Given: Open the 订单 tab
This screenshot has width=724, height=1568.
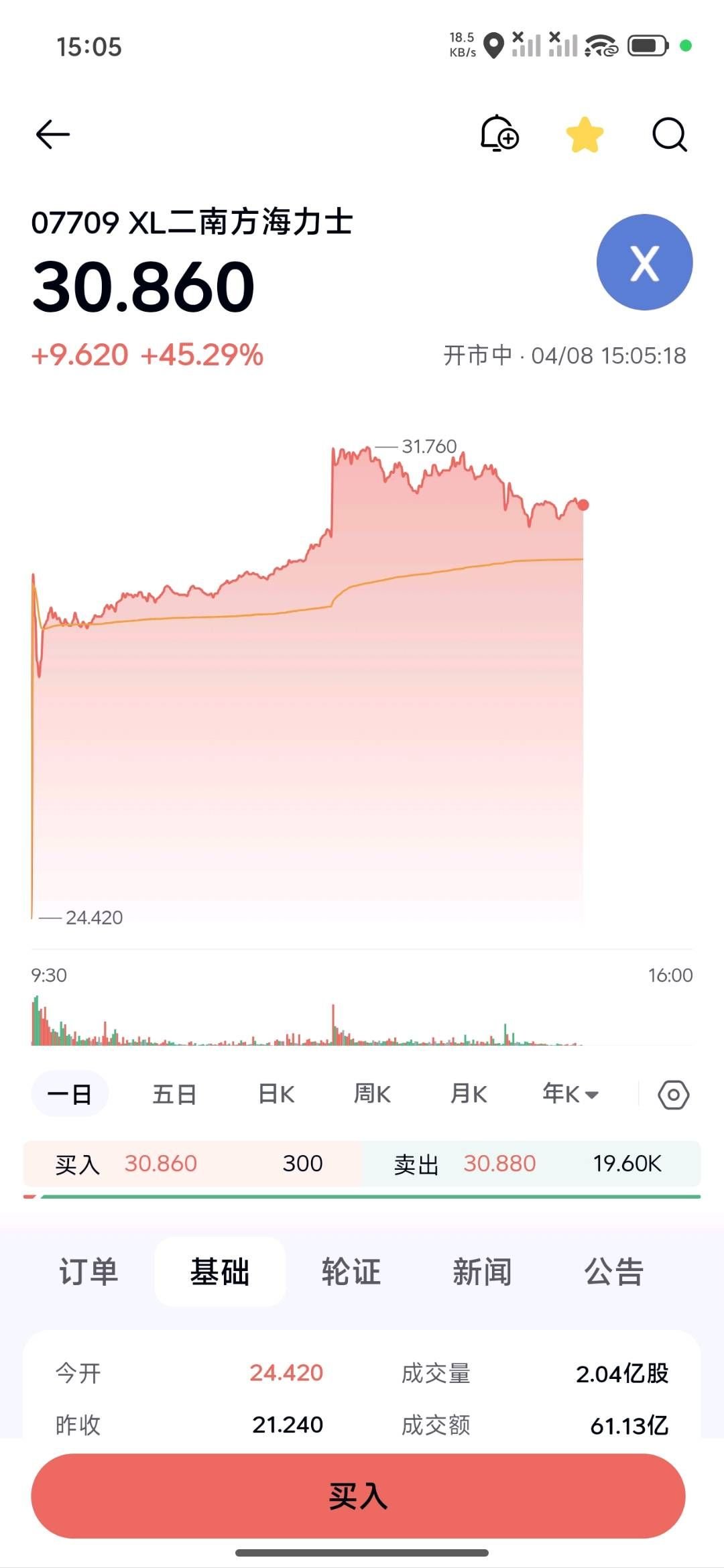Looking at the screenshot, I should click(x=88, y=1272).
